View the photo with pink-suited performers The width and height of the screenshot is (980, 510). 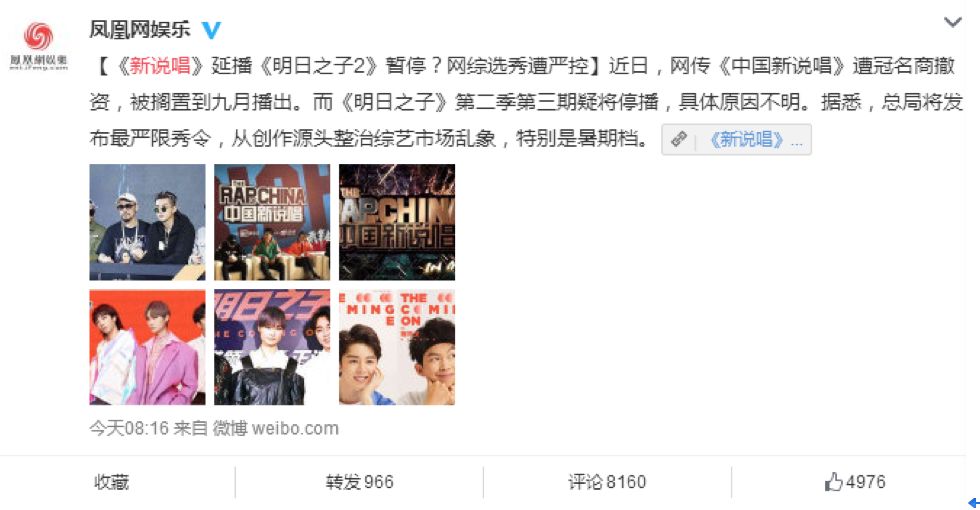147,347
